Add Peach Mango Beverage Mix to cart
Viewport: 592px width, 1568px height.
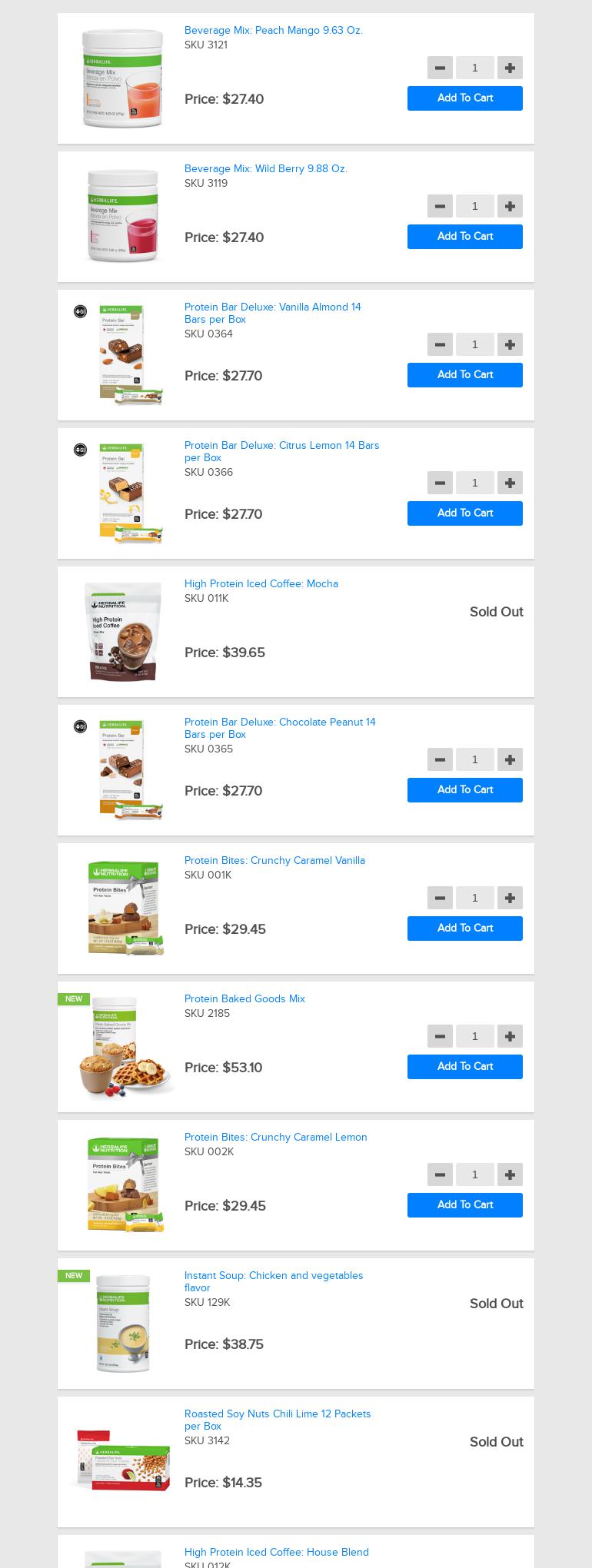pyautogui.click(x=465, y=98)
